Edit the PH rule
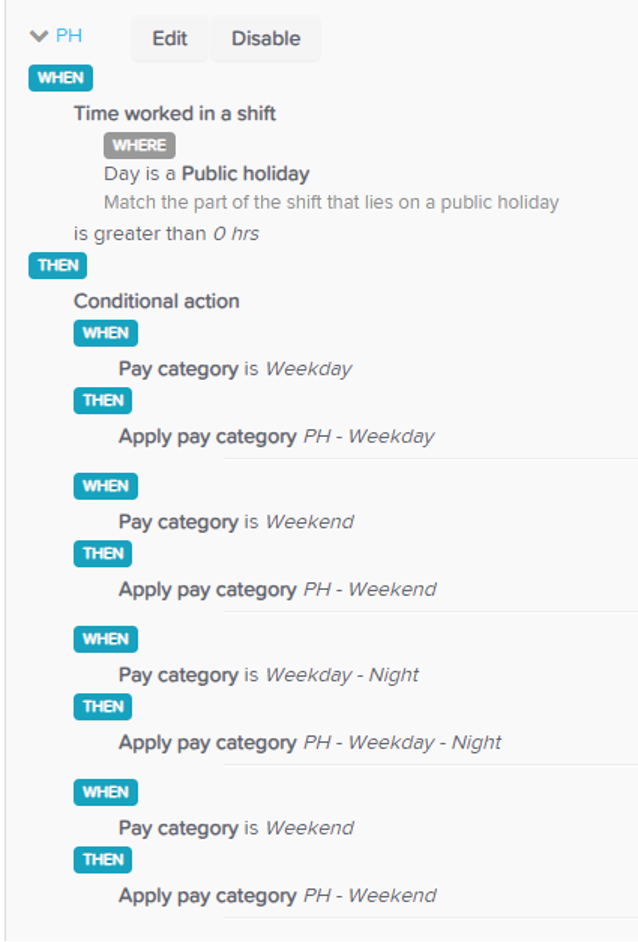The width and height of the screenshot is (638, 942). tap(170, 39)
